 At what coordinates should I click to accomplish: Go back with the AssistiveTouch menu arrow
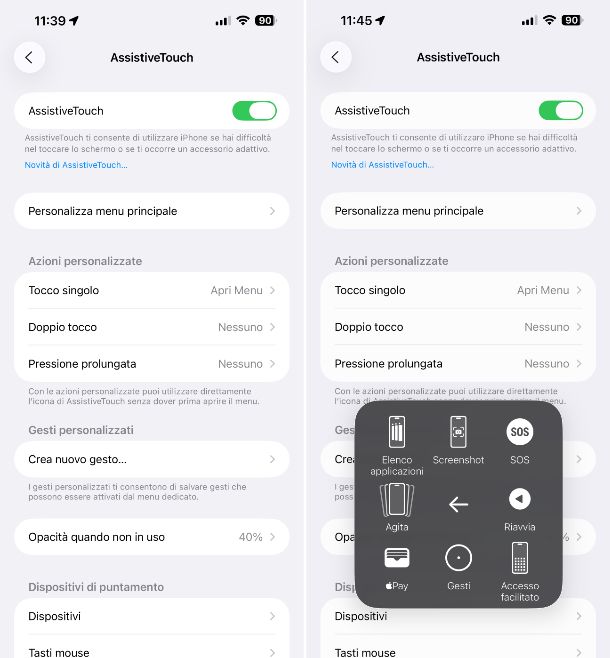pos(458,505)
